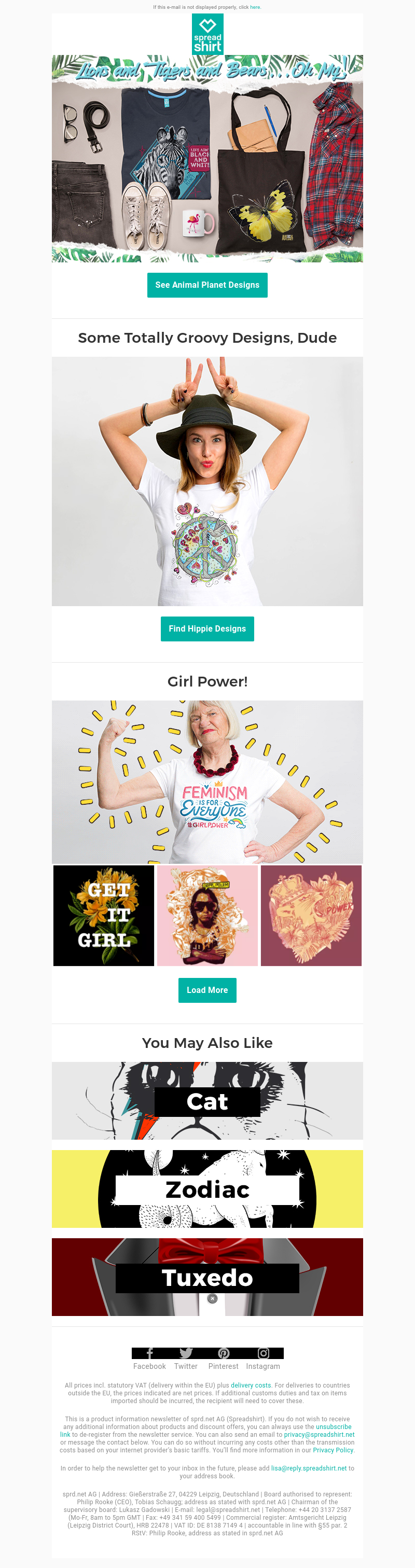Open the Privacy Policy link
Viewport: 415px width, 1568px height.
tap(333, 1450)
